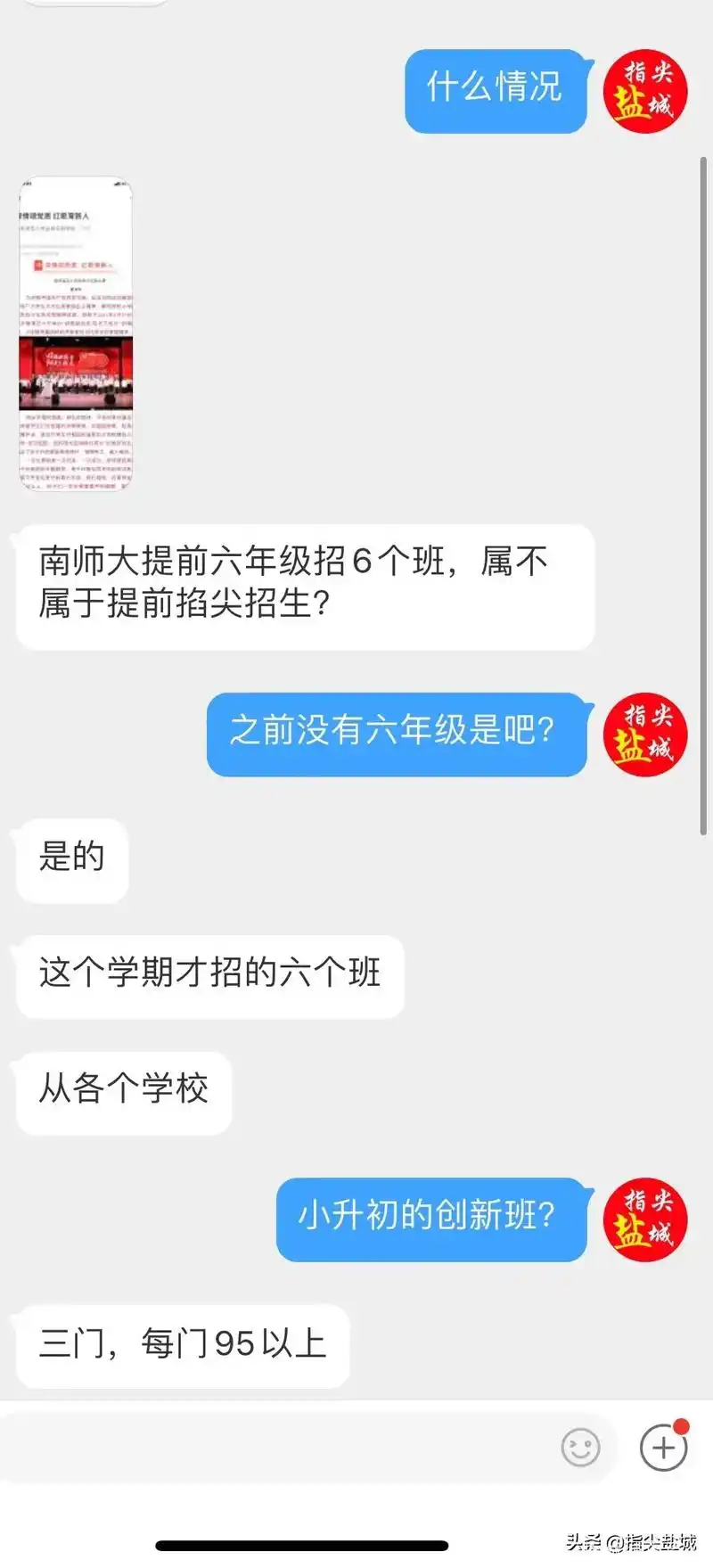Tap the message input field
The height and width of the screenshot is (1568, 713).
[x=267, y=1448]
